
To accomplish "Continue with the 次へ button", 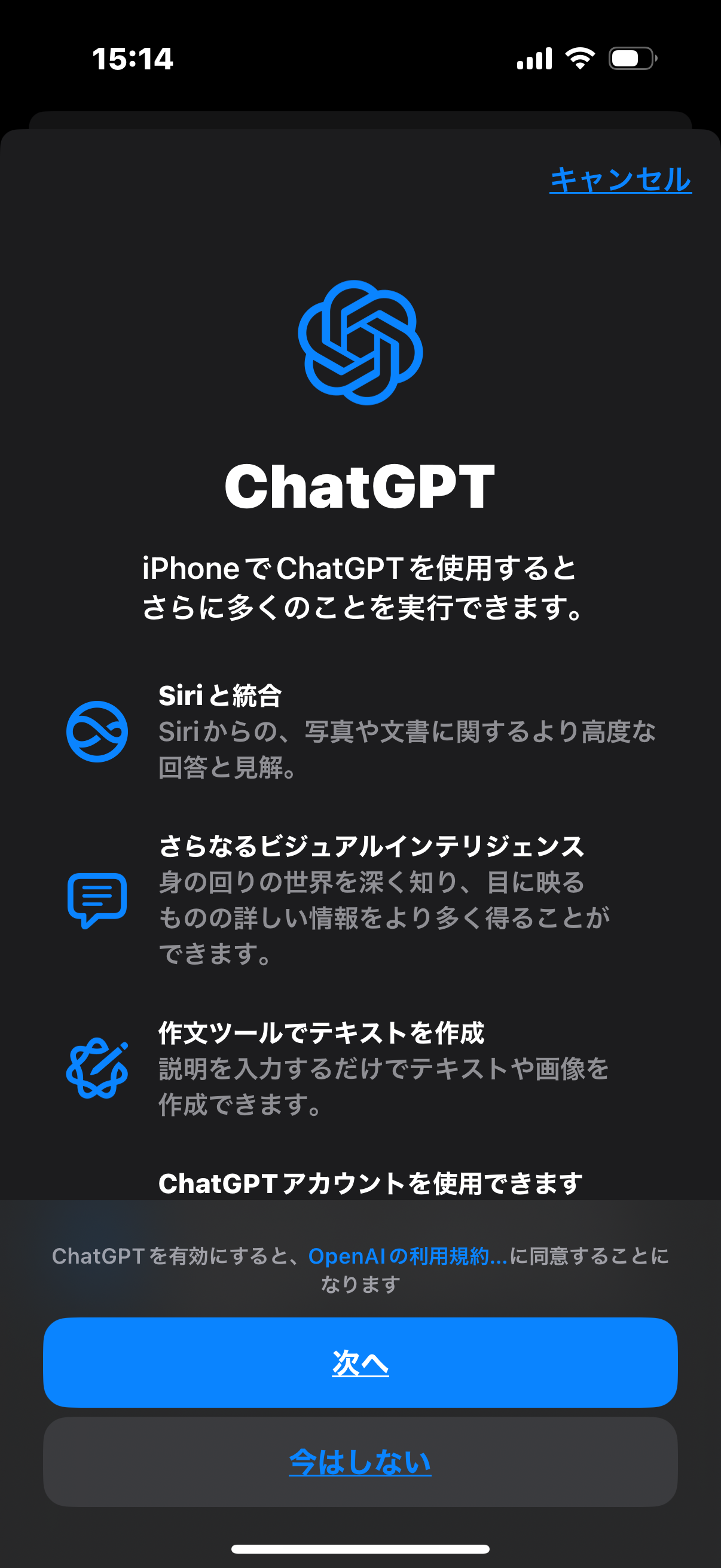I will point(360,1362).
